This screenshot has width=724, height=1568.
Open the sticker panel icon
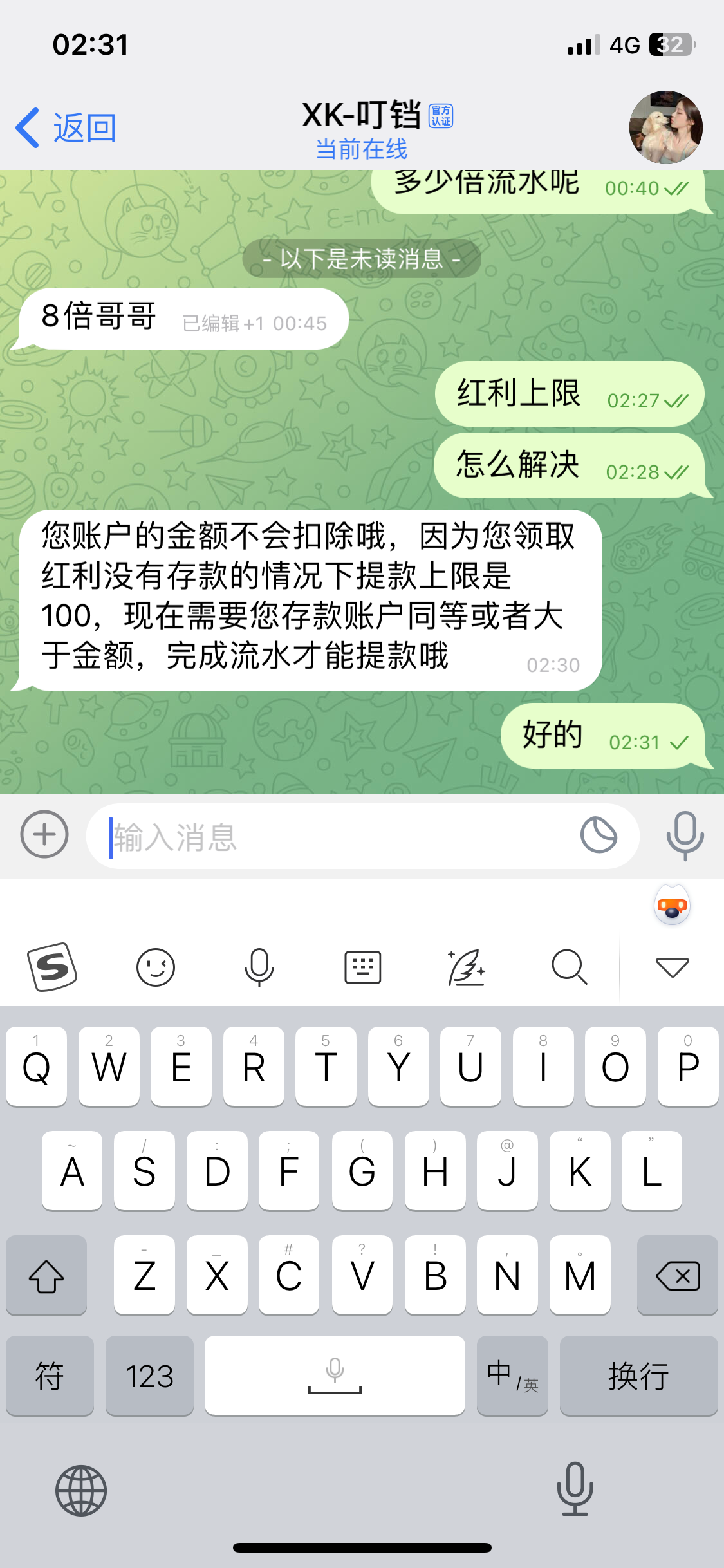(x=599, y=835)
